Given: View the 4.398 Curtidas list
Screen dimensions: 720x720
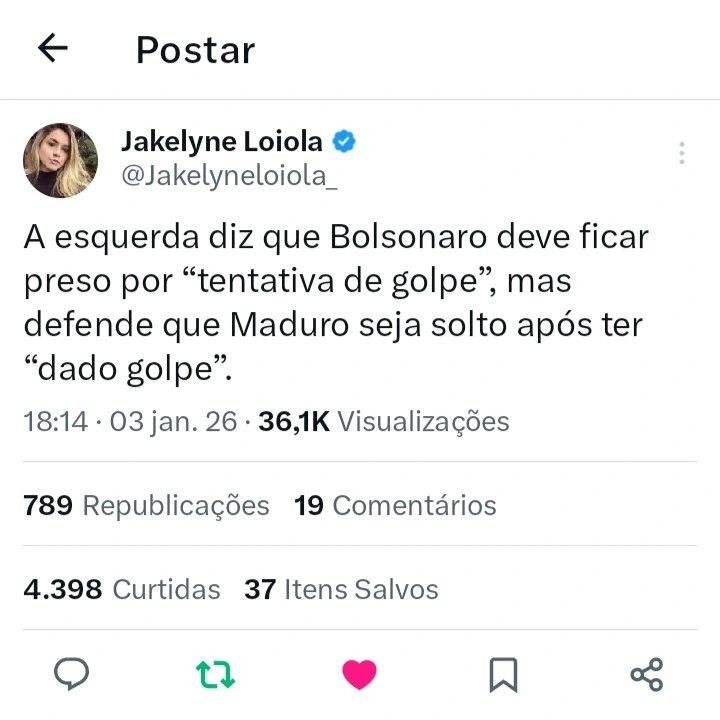Looking at the screenshot, I should click(x=121, y=589).
